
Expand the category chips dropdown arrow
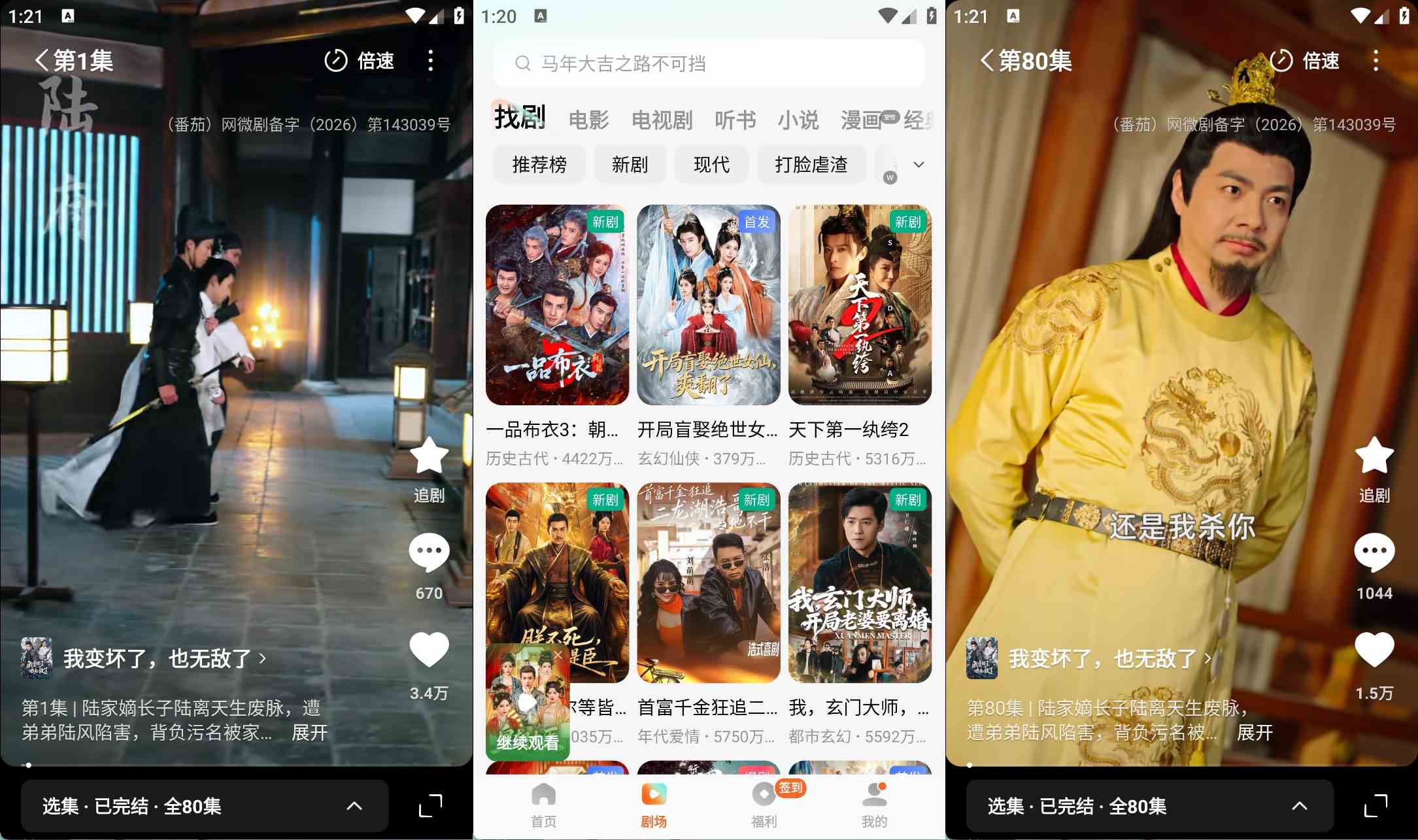click(x=919, y=164)
